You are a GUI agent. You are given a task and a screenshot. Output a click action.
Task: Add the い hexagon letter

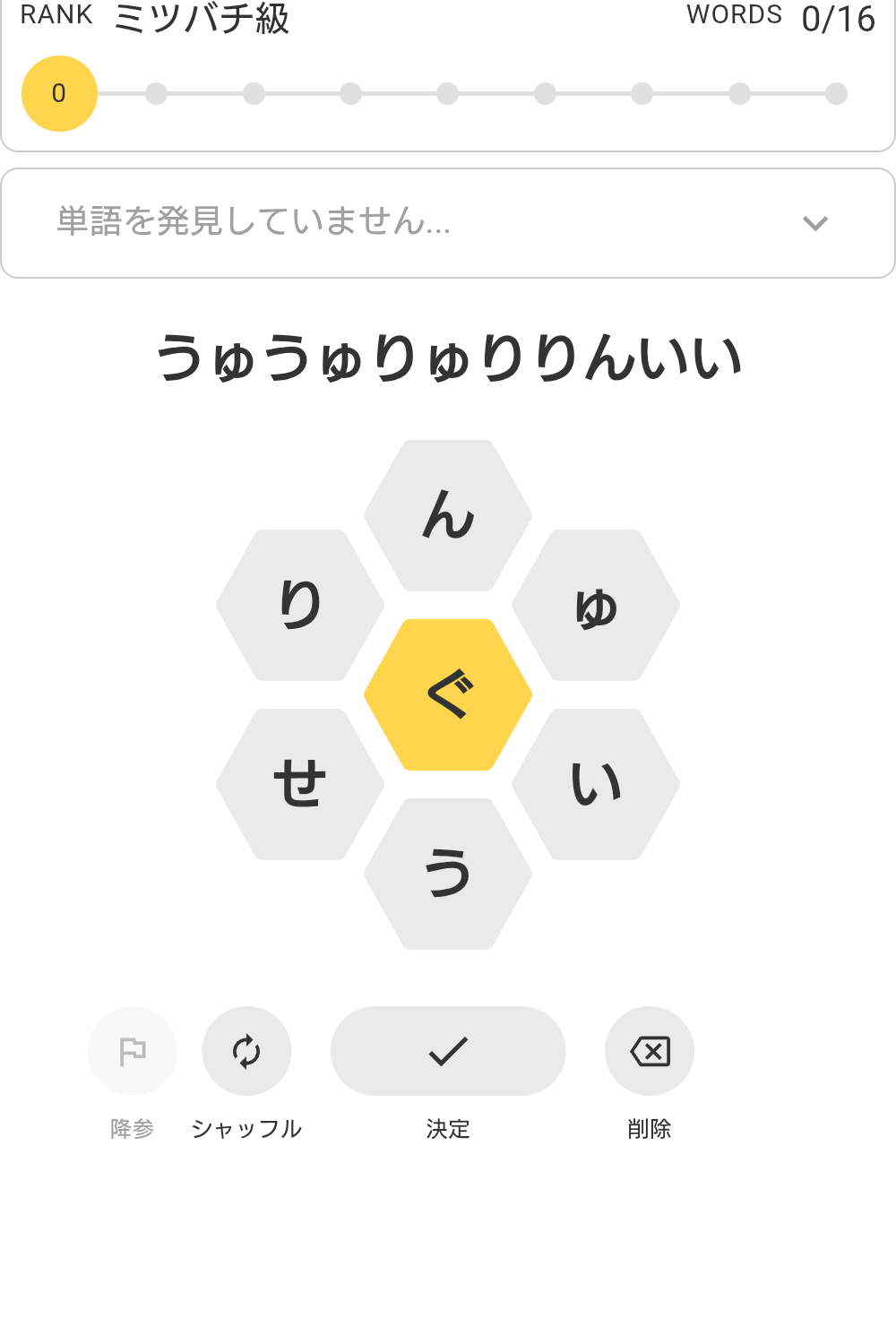click(596, 784)
